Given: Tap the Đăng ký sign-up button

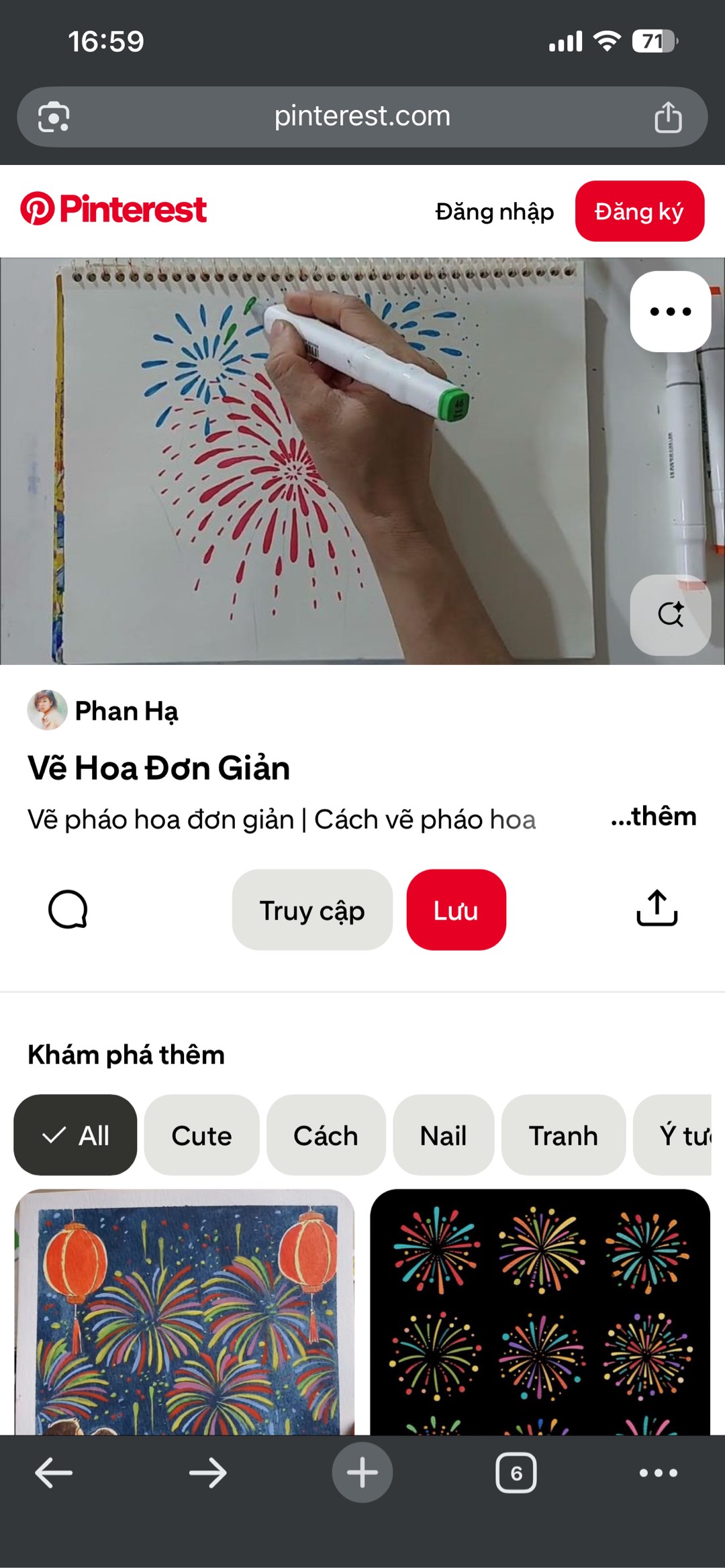Looking at the screenshot, I should click(x=639, y=211).
